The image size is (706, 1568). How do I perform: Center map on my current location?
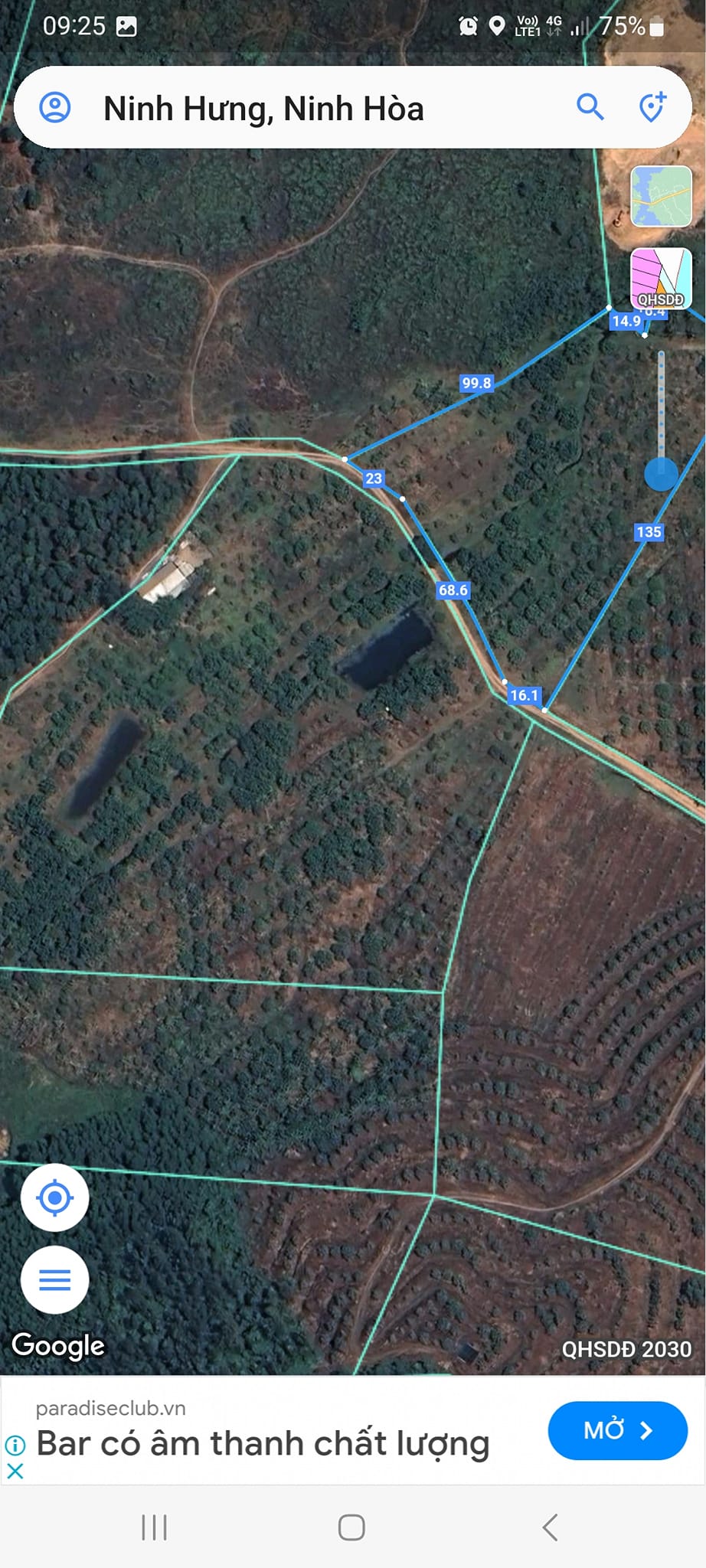(x=55, y=1198)
